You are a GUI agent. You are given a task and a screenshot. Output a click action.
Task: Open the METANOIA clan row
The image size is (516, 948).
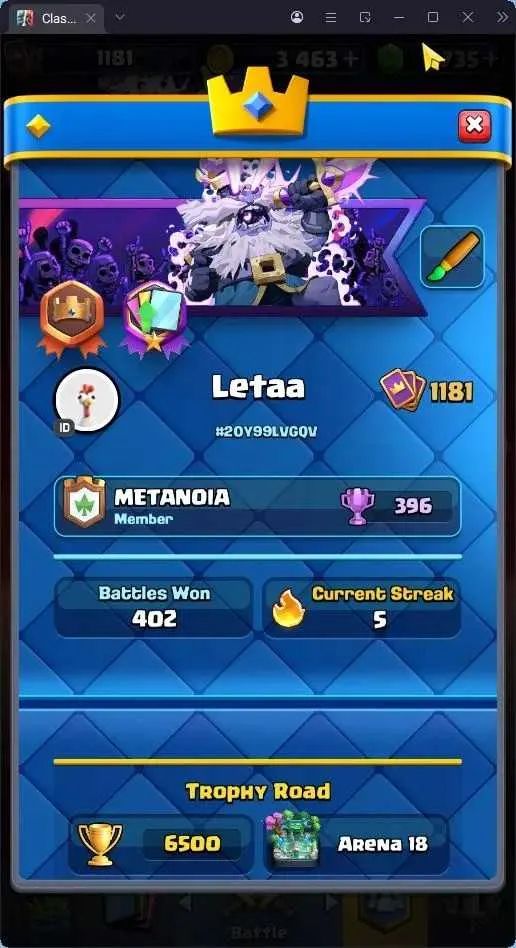[257, 506]
